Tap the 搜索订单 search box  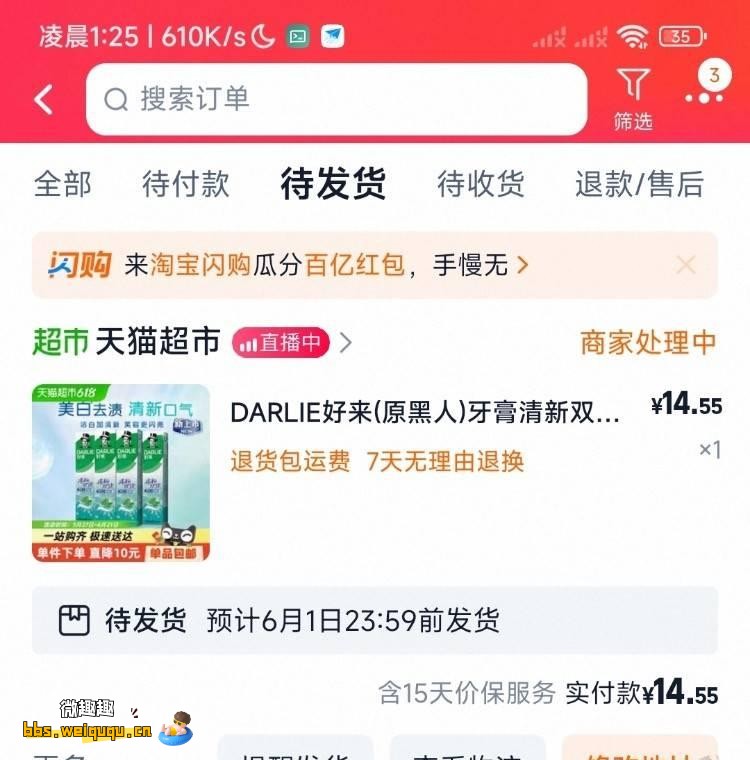(336, 99)
